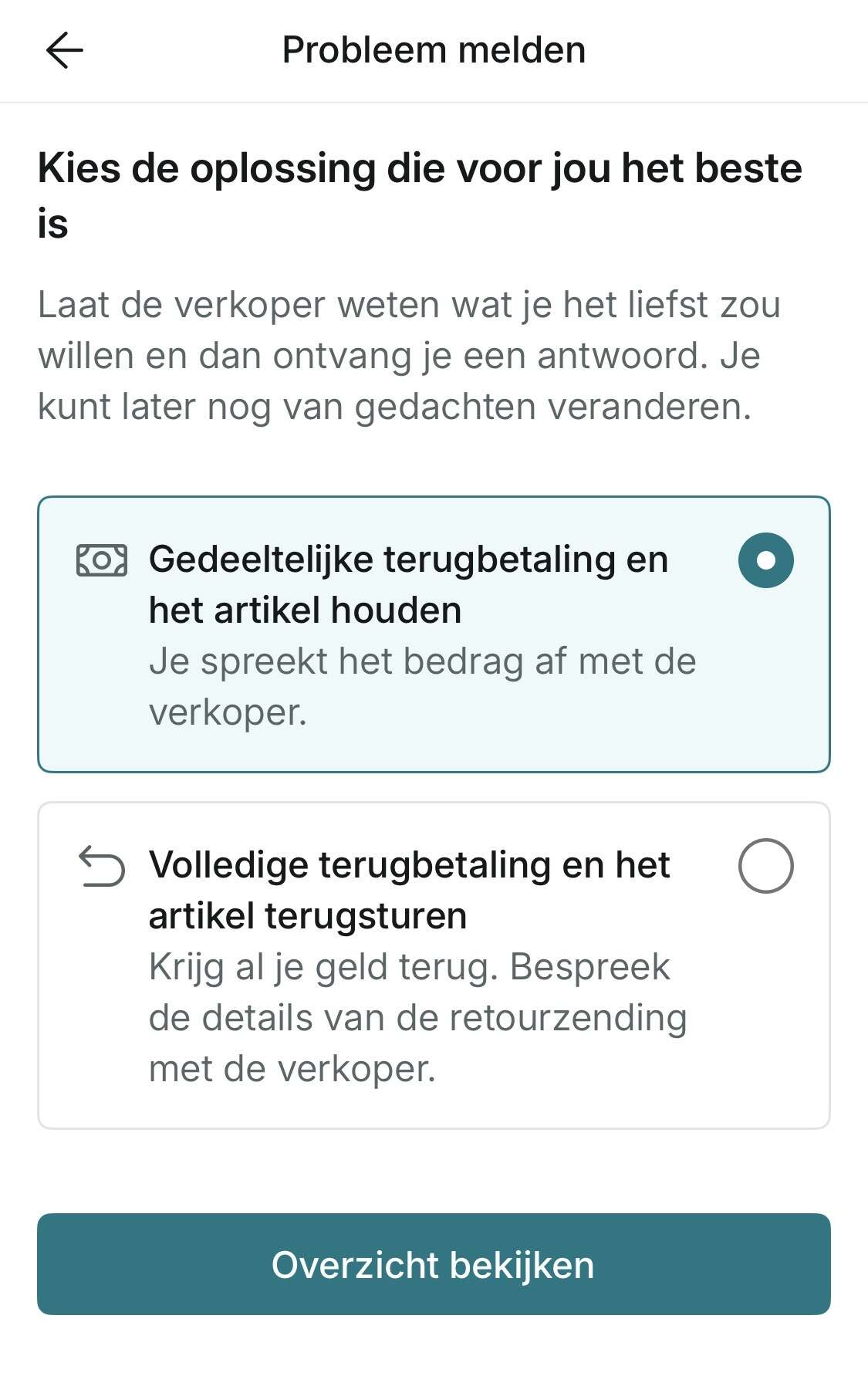Go back using the top-left arrow
The height and width of the screenshot is (1383, 868).
(65, 51)
